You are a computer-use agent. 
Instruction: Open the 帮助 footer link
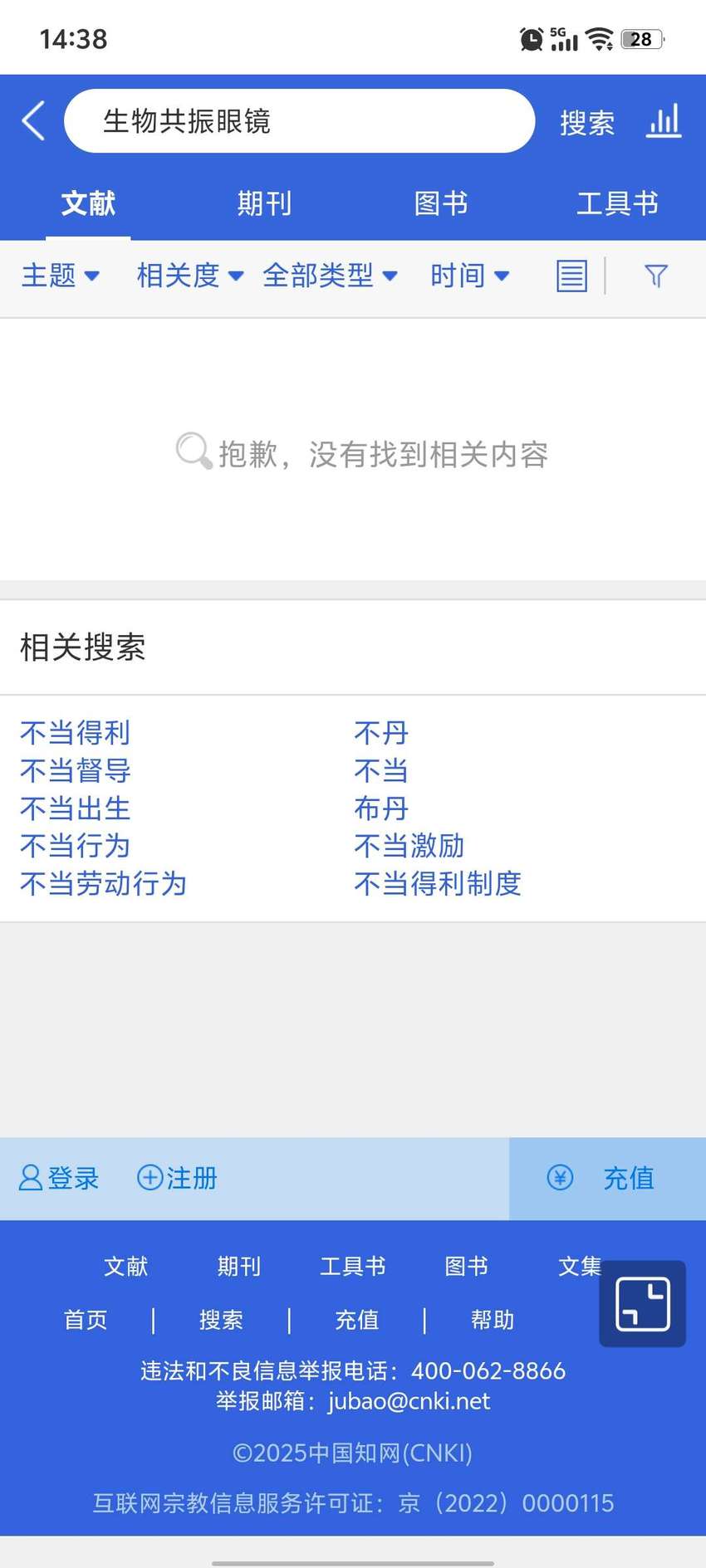coord(493,1320)
